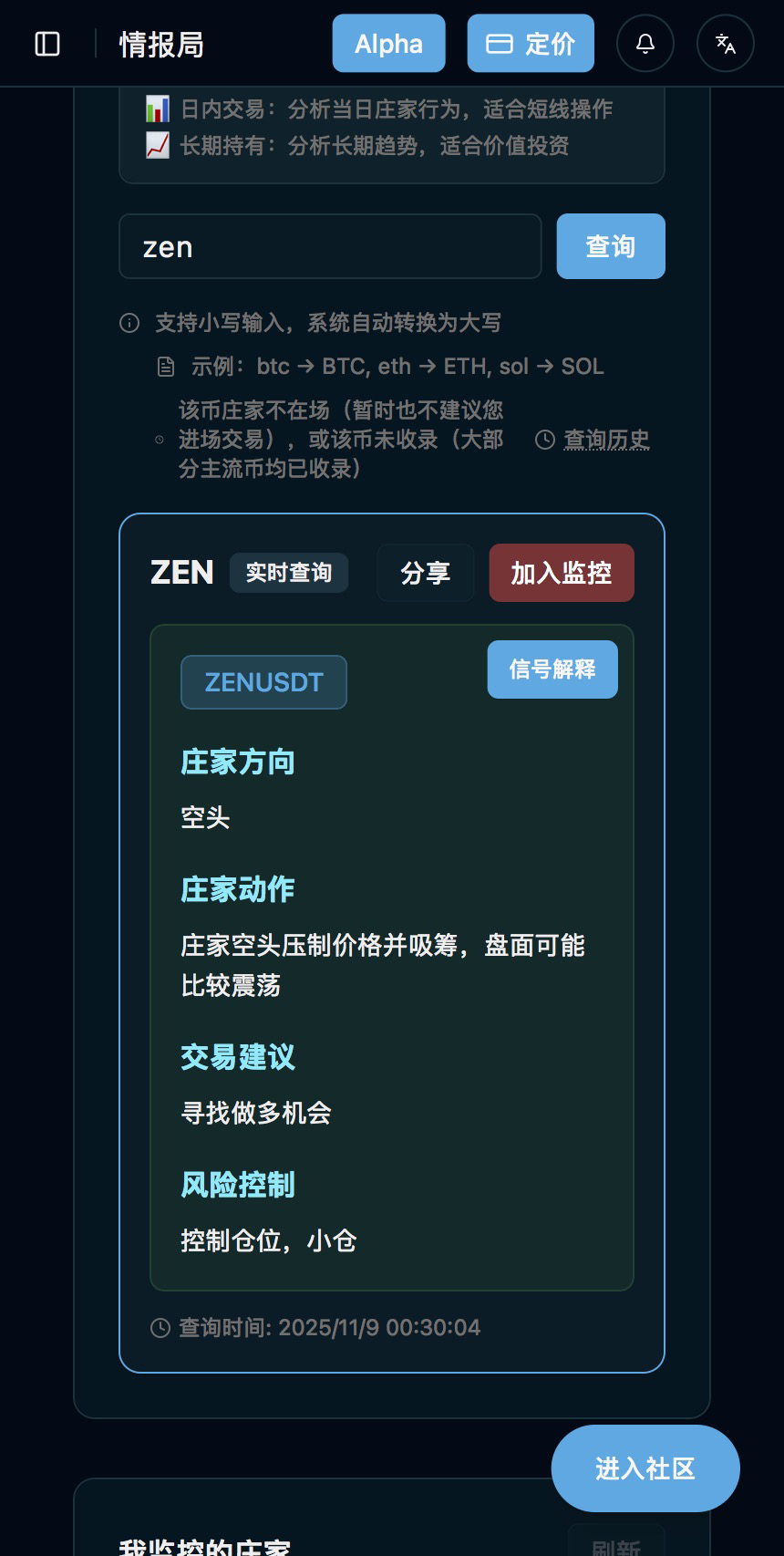Focus the coin symbol input field
Image resolution: width=784 pixels, height=1556 pixels.
click(x=330, y=246)
